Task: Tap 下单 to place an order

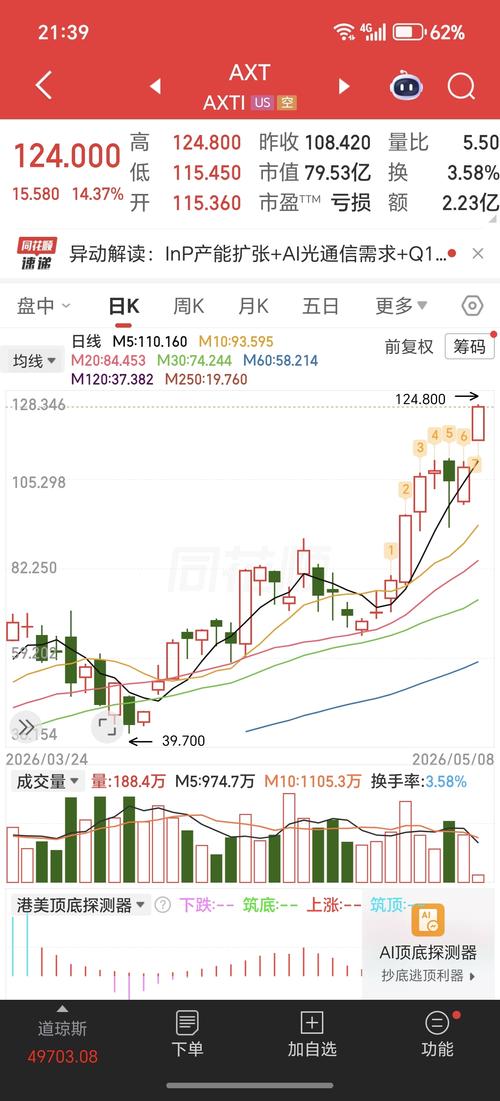Action: tap(188, 1034)
